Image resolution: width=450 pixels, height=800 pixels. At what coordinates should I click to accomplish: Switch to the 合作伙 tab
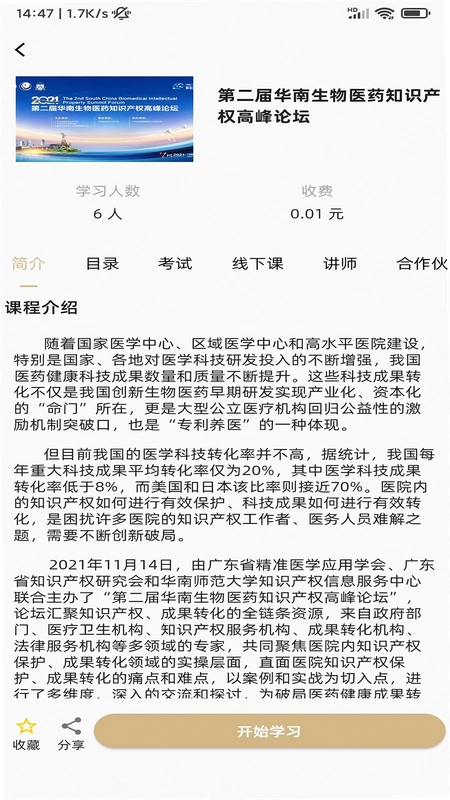pos(422,264)
